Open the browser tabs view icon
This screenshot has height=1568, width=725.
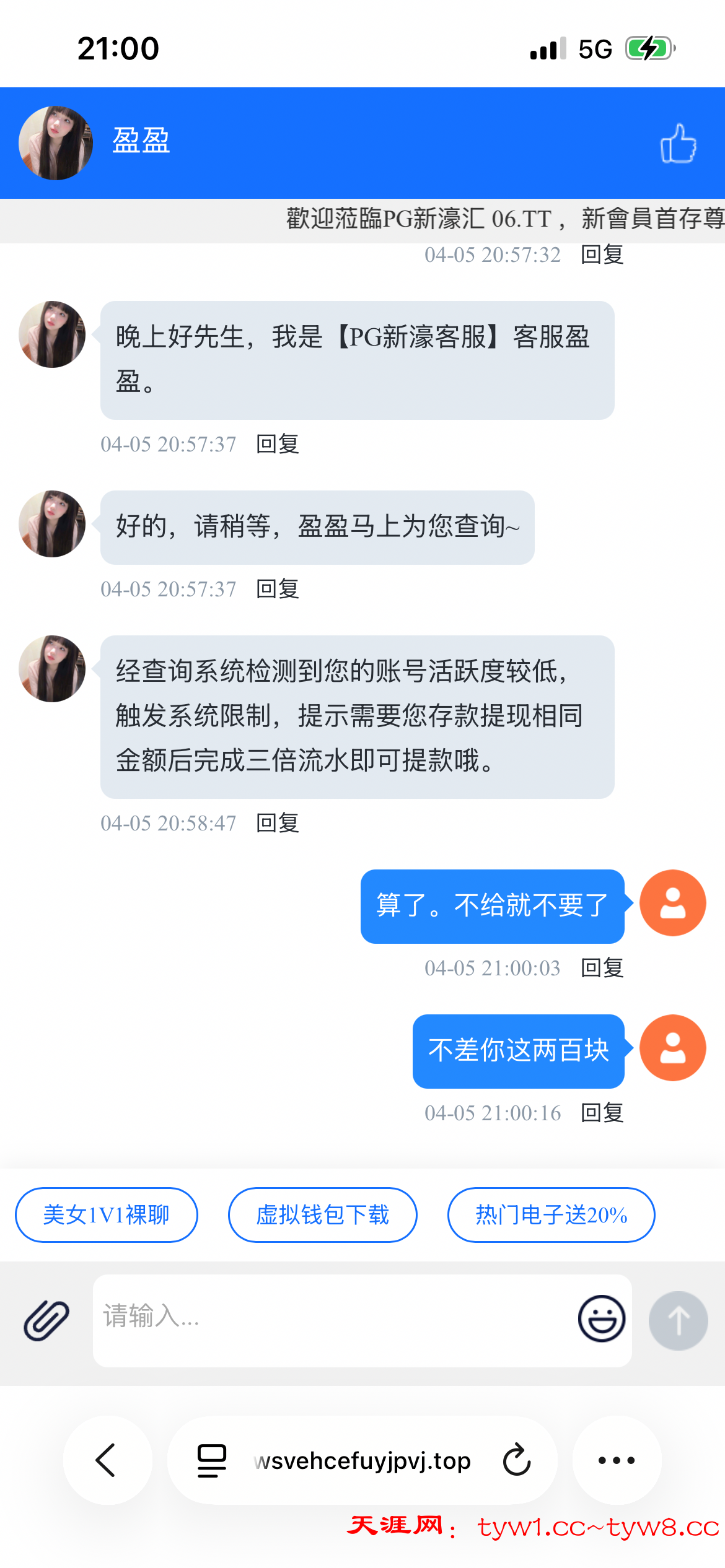pyautogui.click(x=211, y=1461)
